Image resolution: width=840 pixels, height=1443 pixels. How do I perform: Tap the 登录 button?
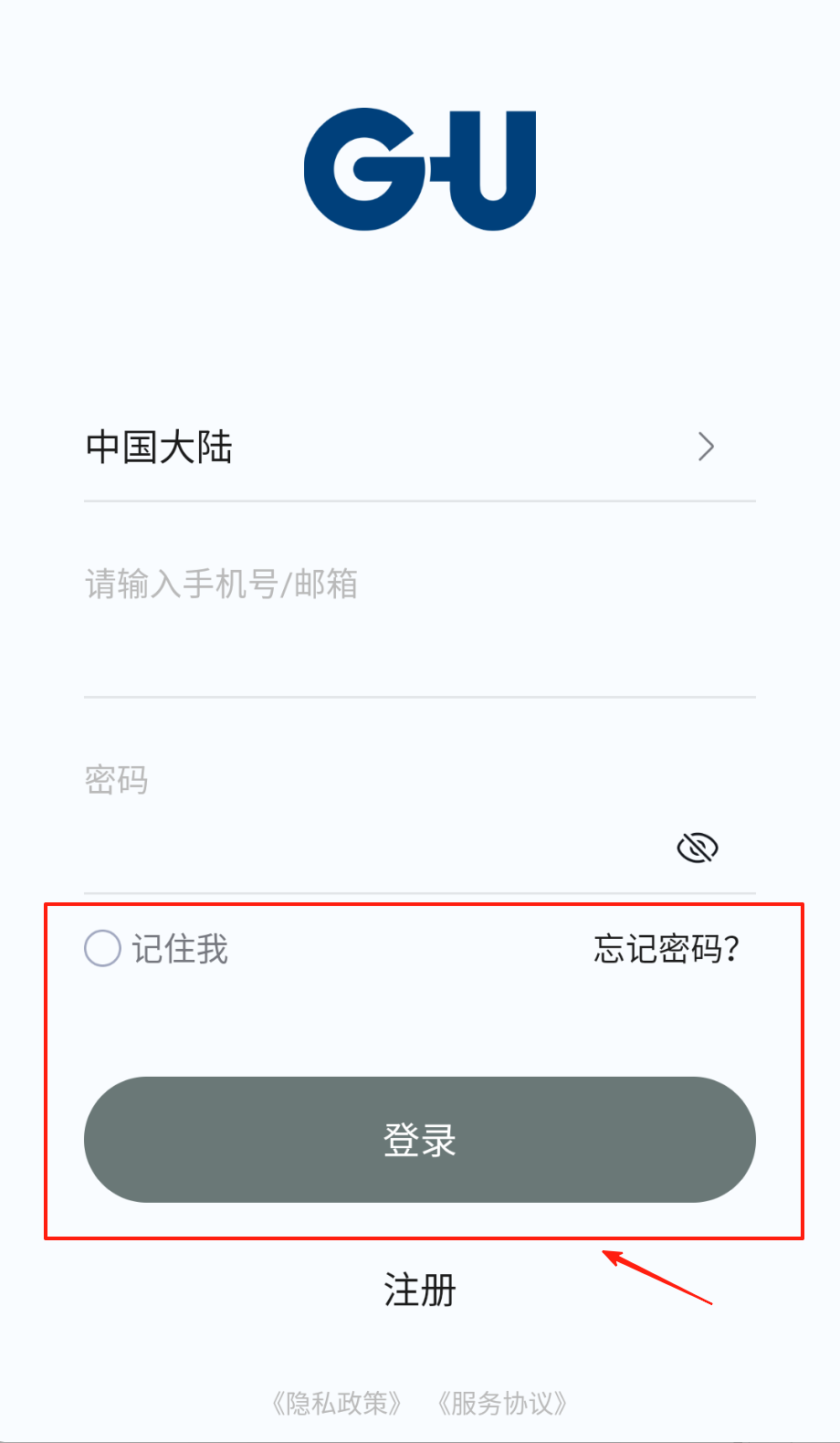click(419, 1140)
